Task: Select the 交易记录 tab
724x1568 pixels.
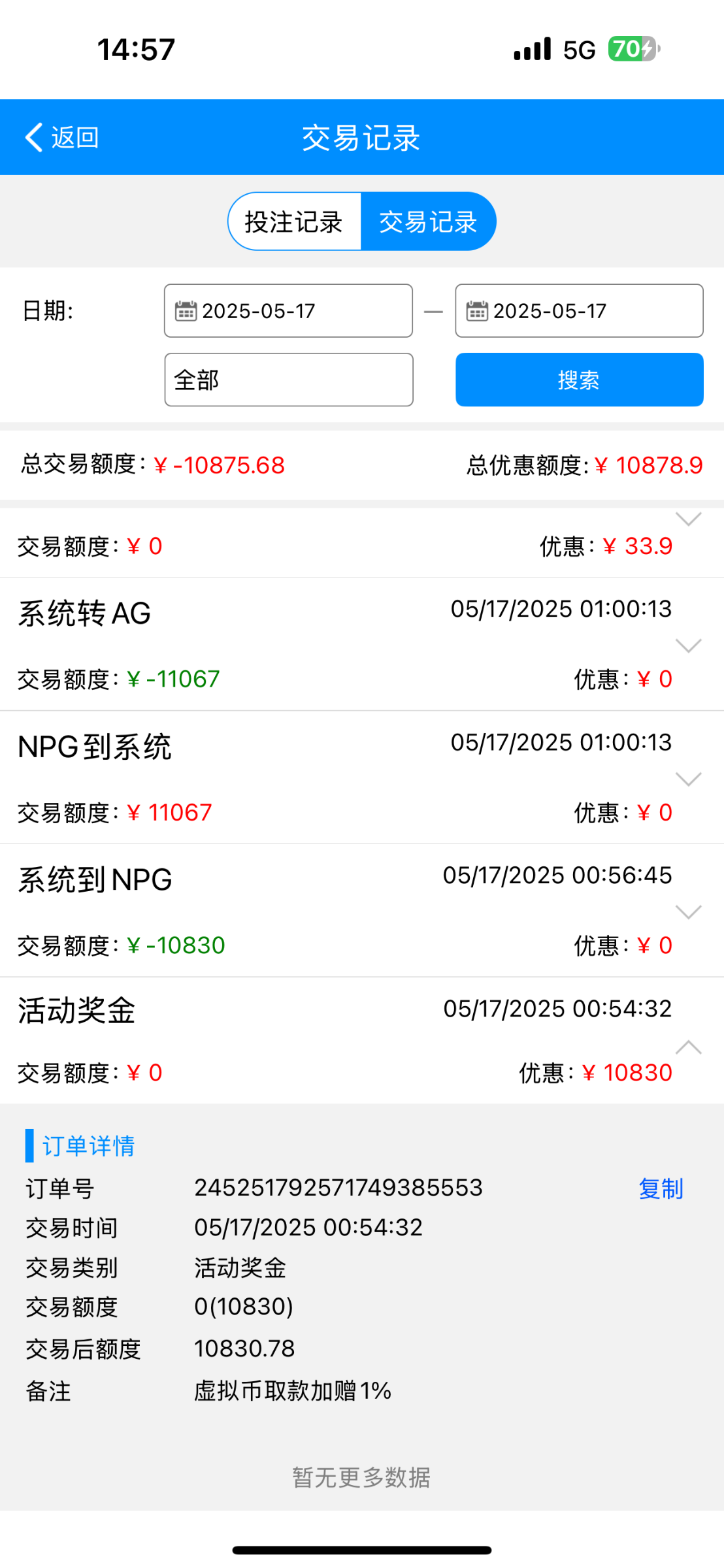Action: (428, 222)
